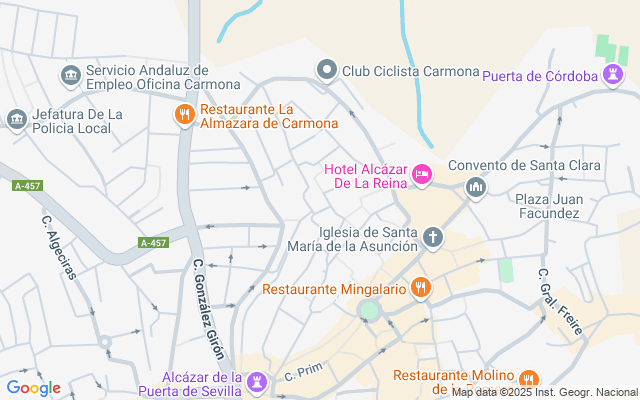Select the Puerta de Córdoba landmark pin

[613, 75]
